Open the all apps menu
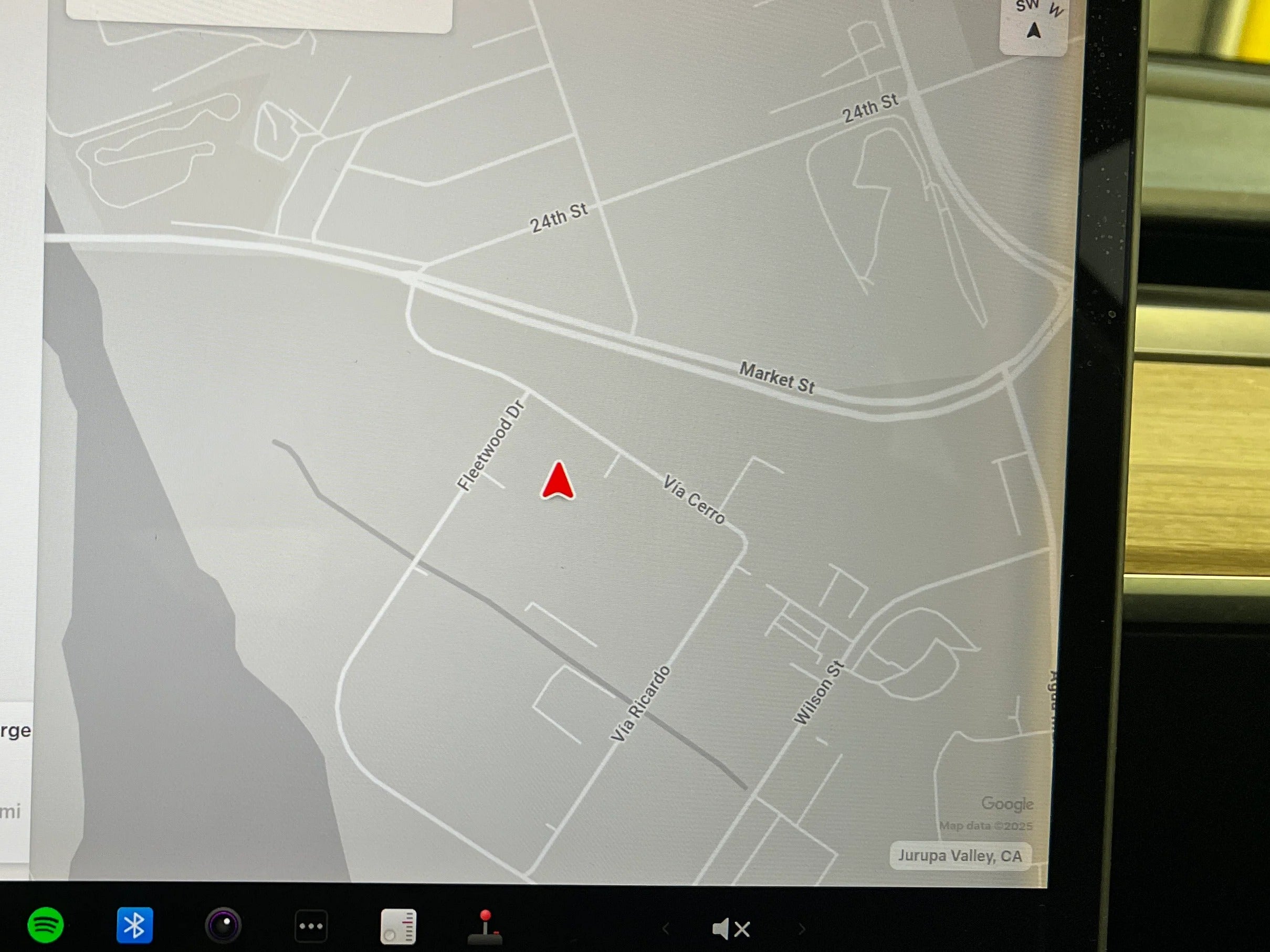This screenshot has width=1270, height=952. 311,926
